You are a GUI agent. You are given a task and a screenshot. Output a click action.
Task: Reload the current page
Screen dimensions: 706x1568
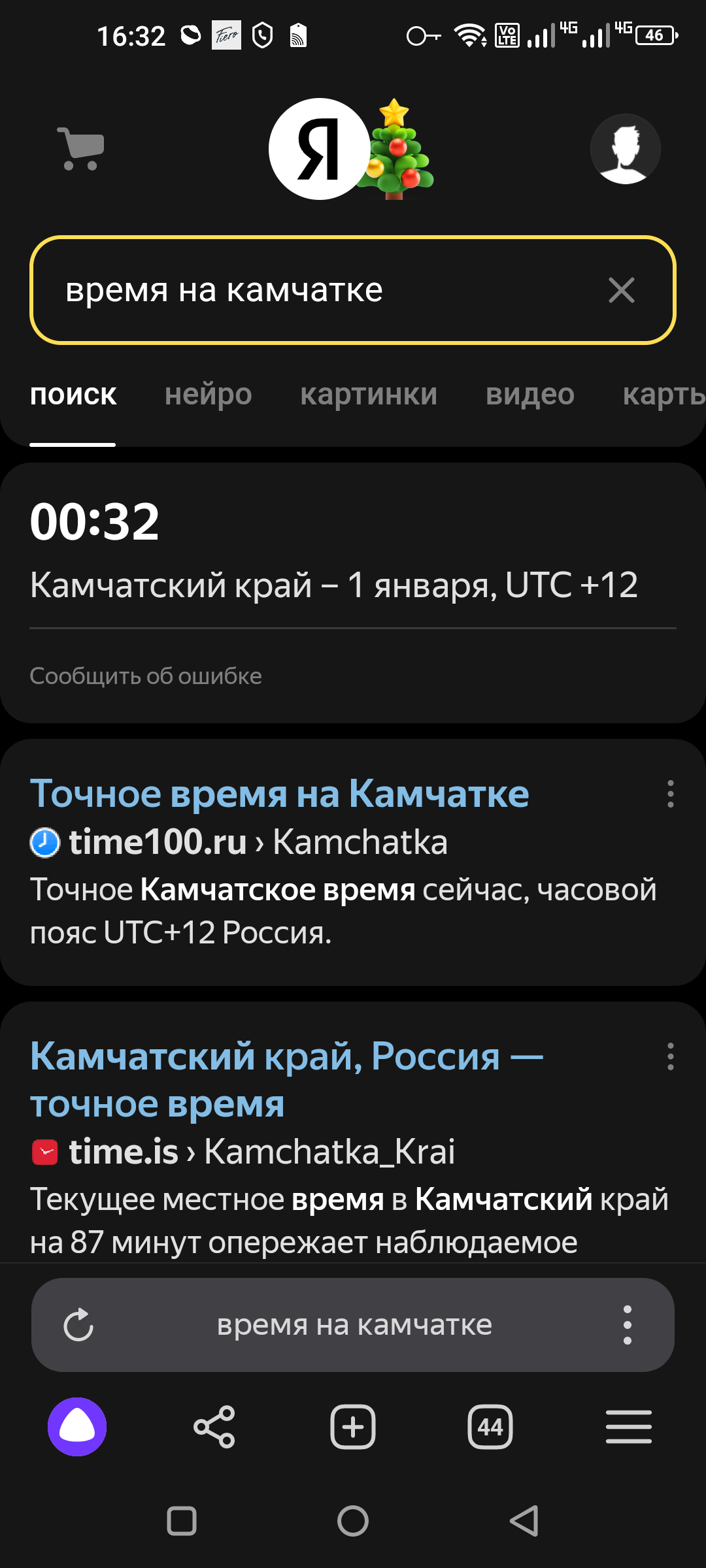[78, 1325]
